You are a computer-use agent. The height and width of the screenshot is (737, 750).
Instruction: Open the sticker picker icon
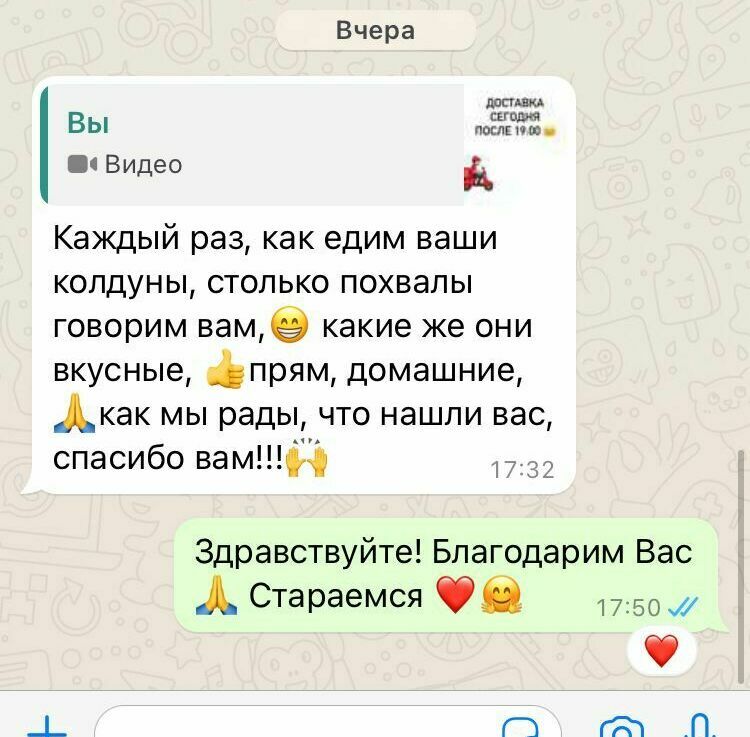521,728
